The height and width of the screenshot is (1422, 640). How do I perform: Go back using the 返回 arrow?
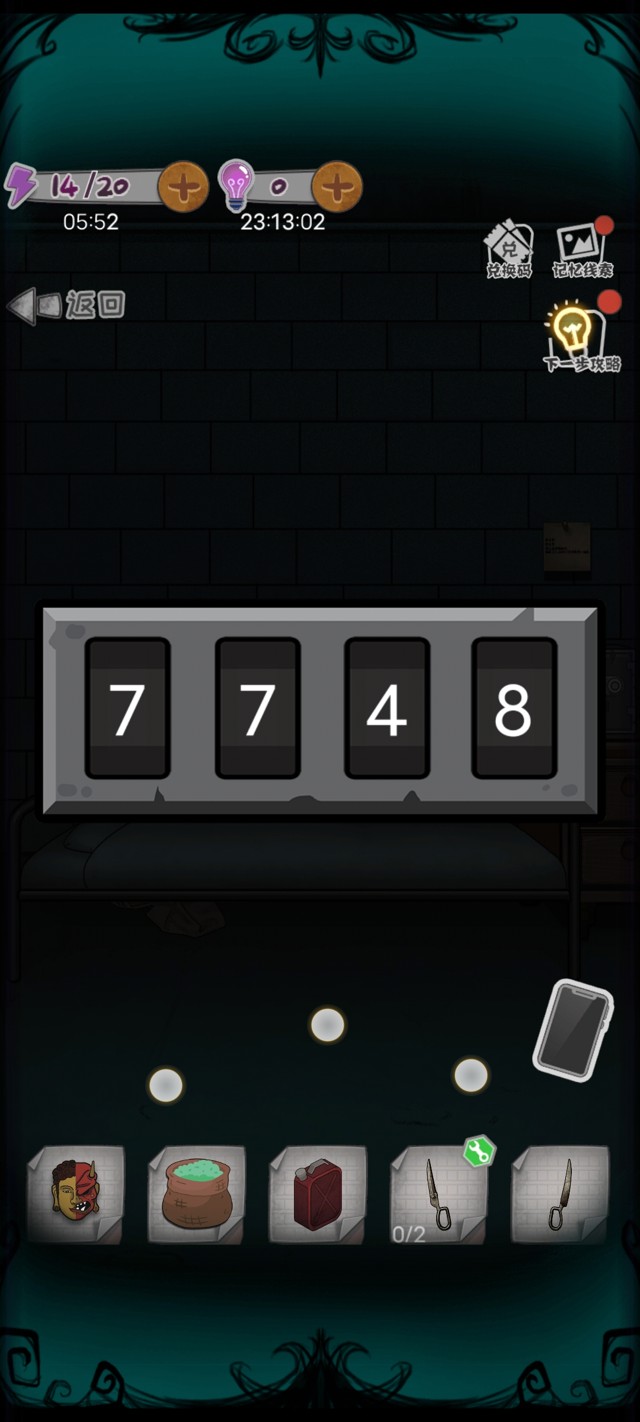(x=66, y=305)
